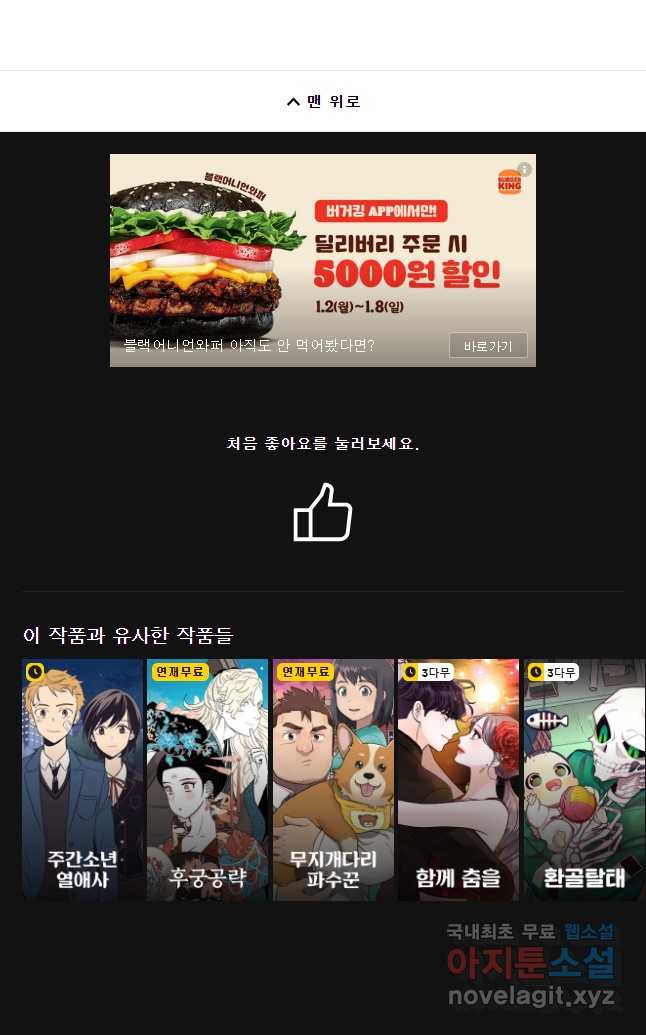Open the webtoon 무지개다리 파수꾼

(x=333, y=780)
